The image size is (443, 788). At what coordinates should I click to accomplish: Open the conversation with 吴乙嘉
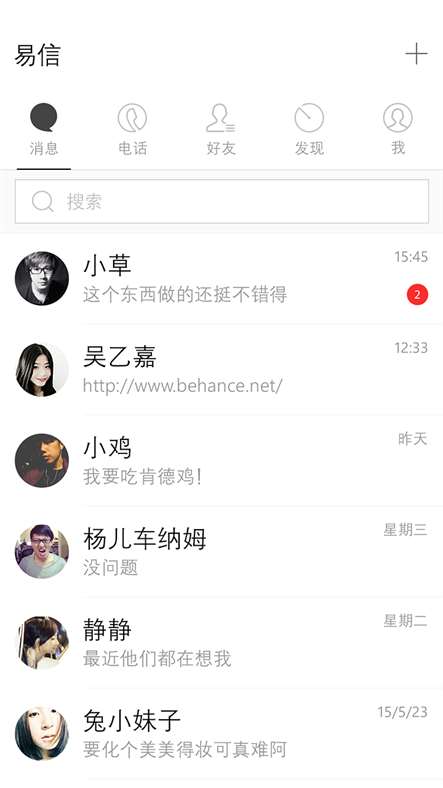pyautogui.click(x=222, y=369)
